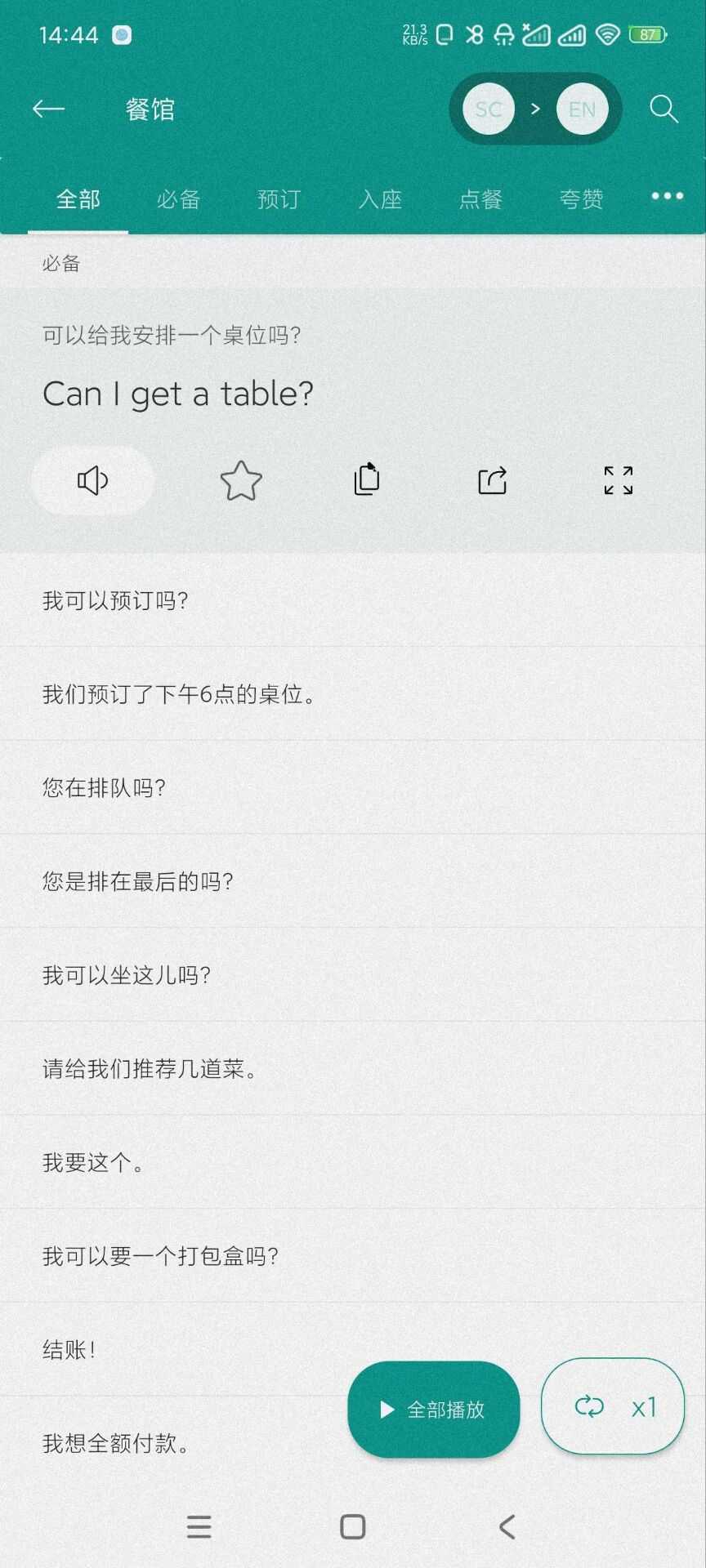This screenshot has height=1568, width=706.
Task: Open the phrase 我可以预订吗?
Action: [x=353, y=600]
